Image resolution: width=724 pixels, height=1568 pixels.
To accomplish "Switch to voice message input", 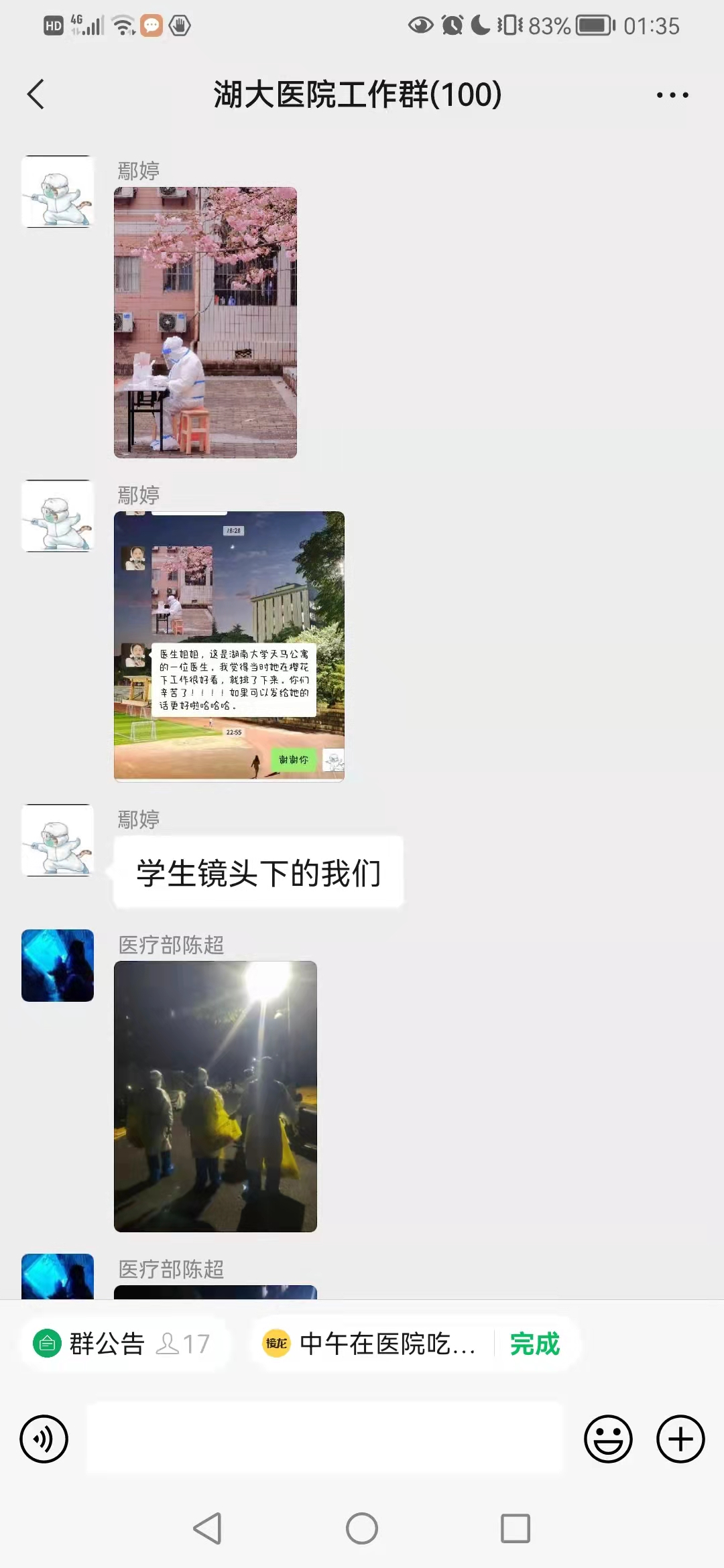I will pos(44,1439).
